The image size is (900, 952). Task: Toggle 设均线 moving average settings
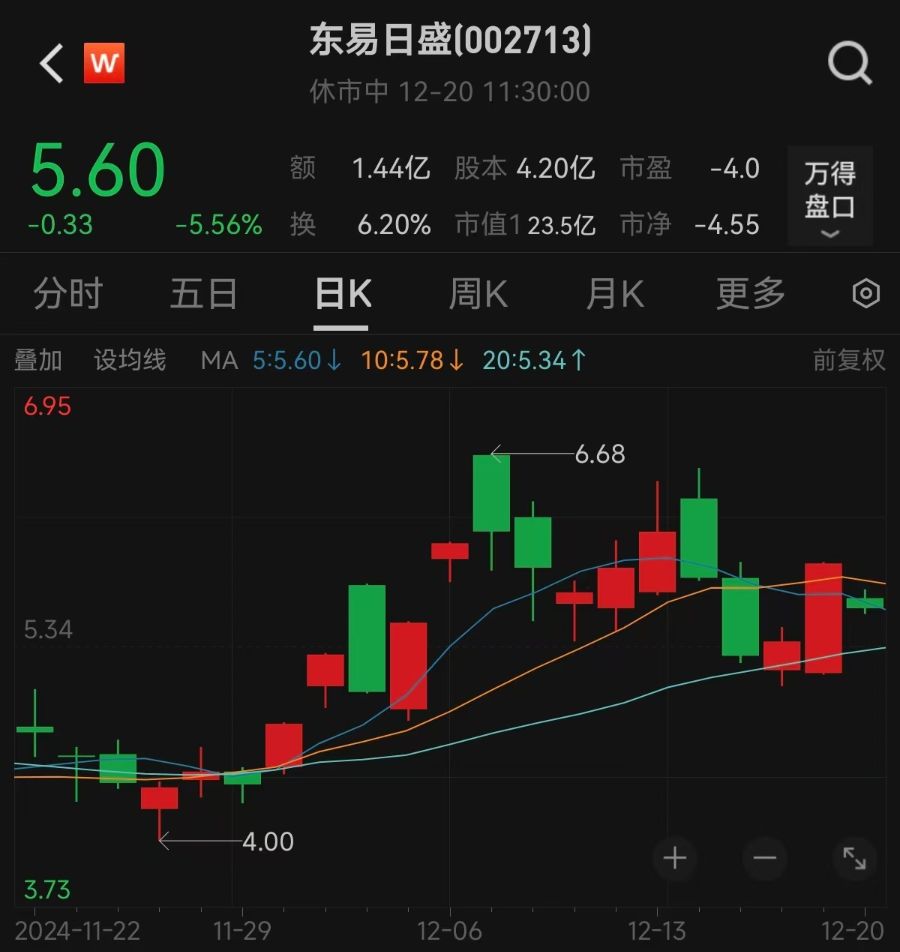129,360
